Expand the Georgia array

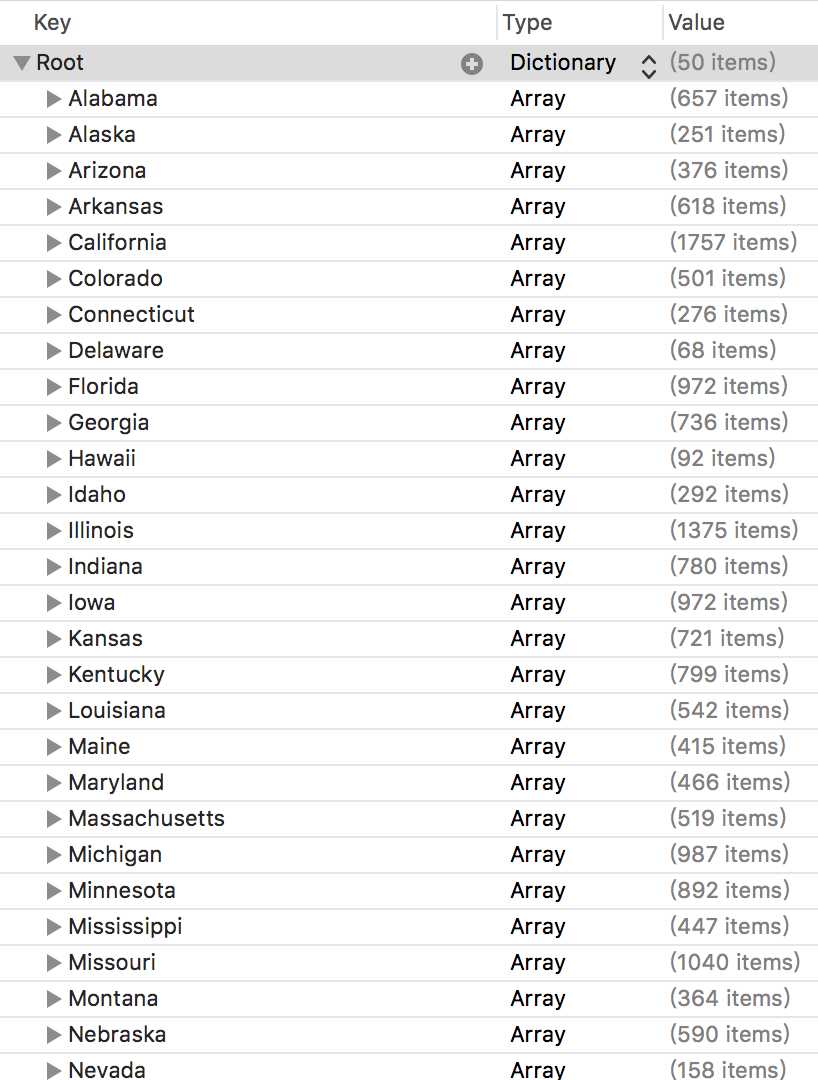(x=54, y=423)
